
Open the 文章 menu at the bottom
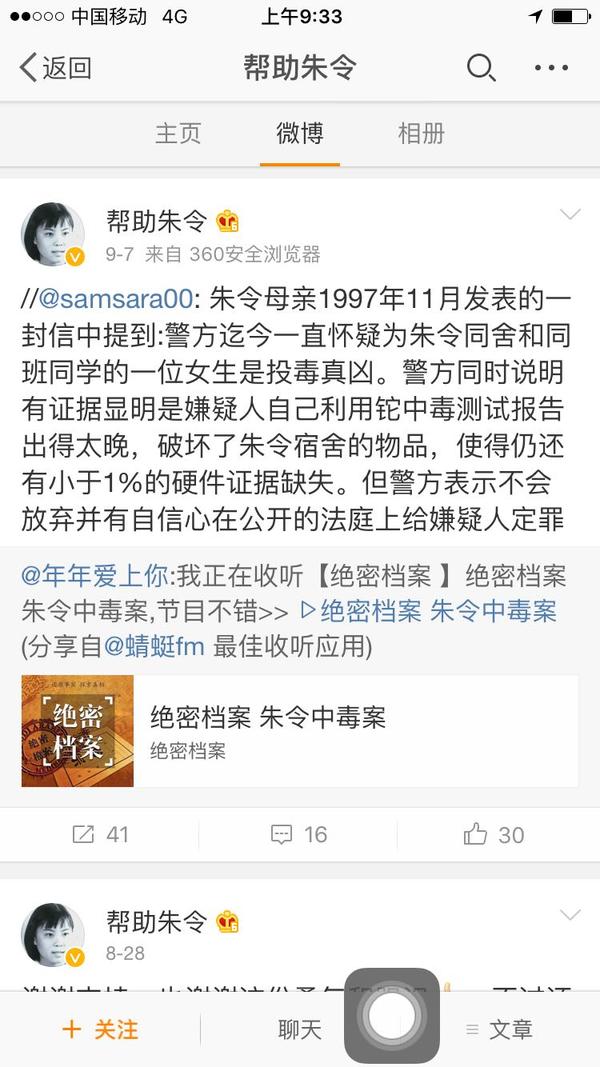(499, 1030)
